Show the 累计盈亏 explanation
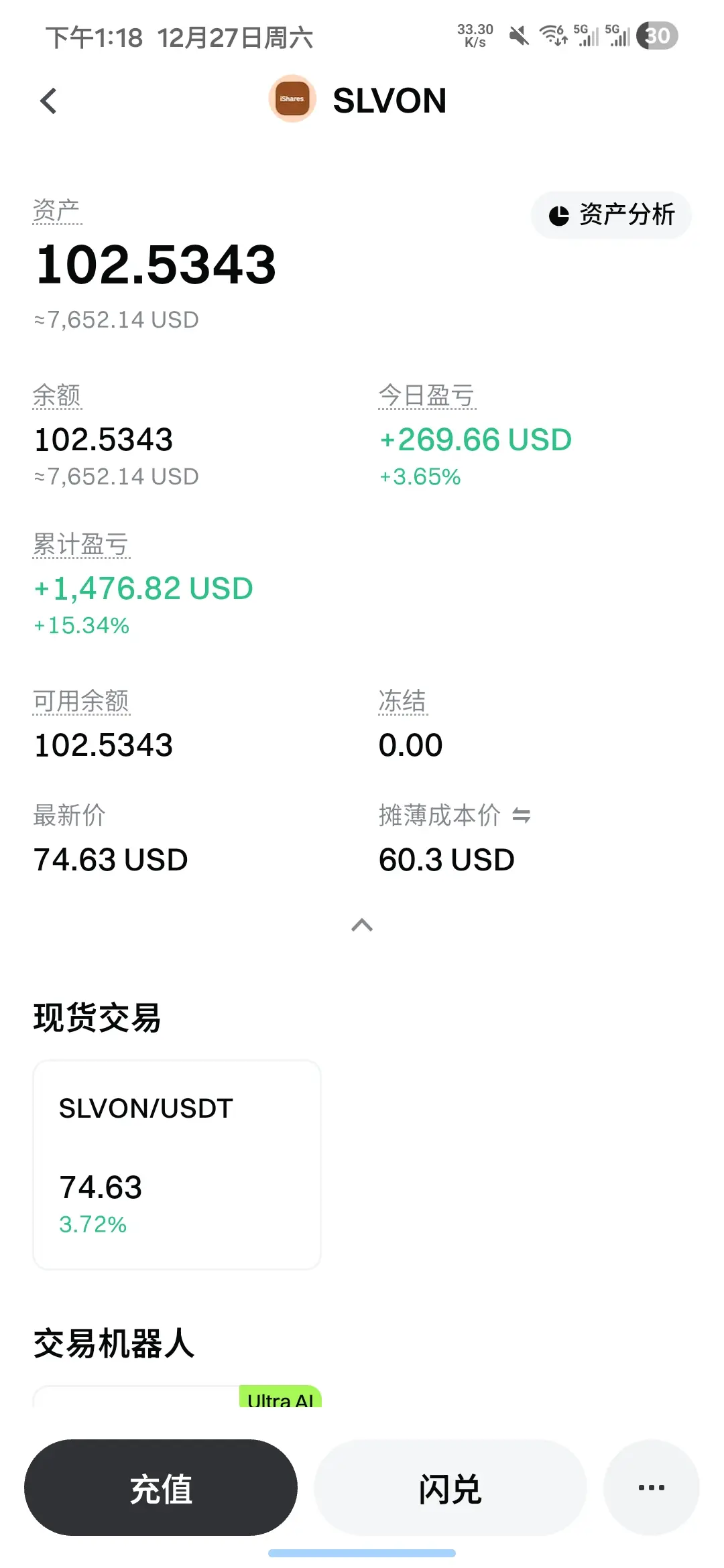Viewport: 724px width, 1568px height. [x=80, y=545]
